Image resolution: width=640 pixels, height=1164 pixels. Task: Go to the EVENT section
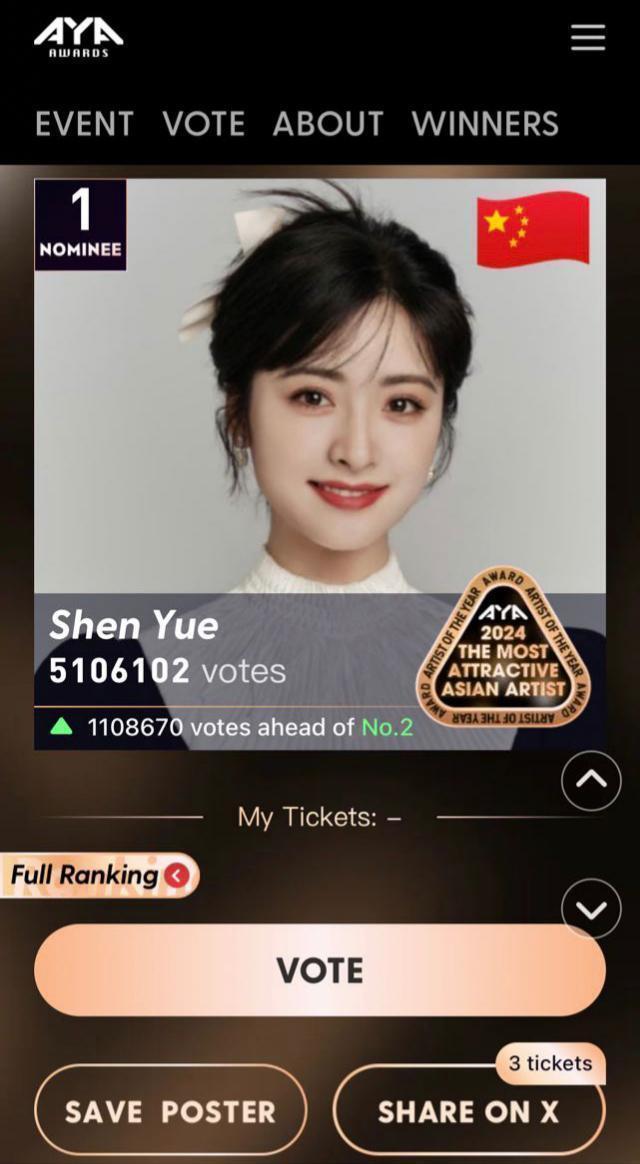(x=84, y=124)
